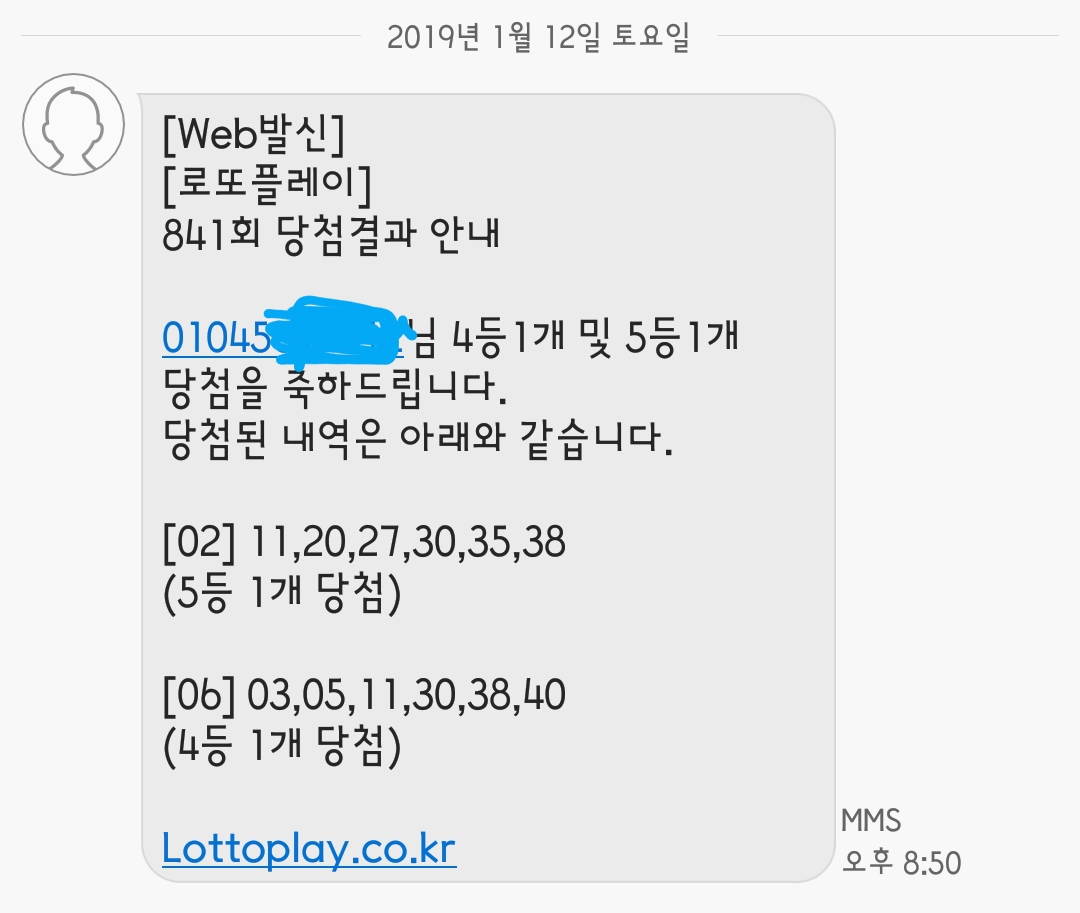
Task: Open the Lottoplay.co.kr link
Action: [x=309, y=850]
